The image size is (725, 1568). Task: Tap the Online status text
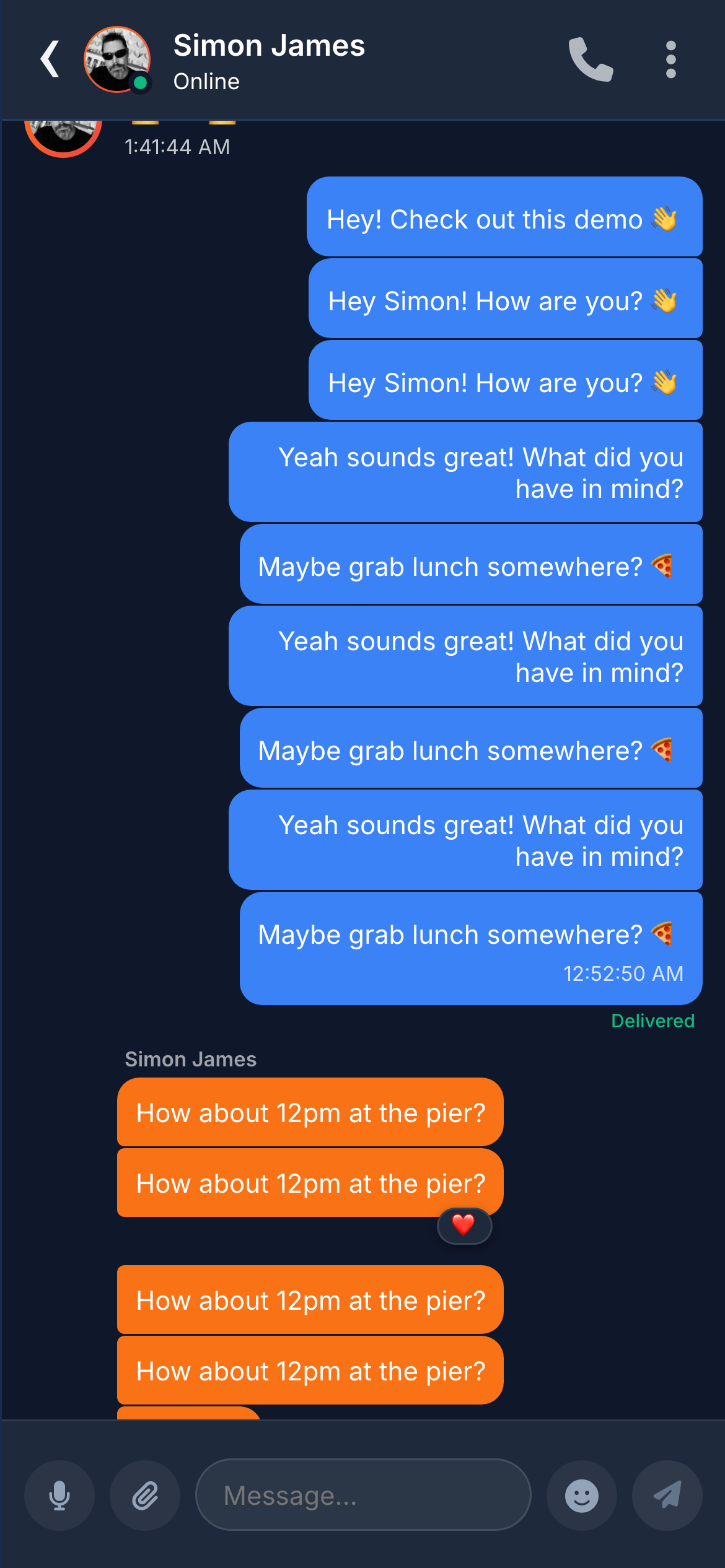click(206, 81)
